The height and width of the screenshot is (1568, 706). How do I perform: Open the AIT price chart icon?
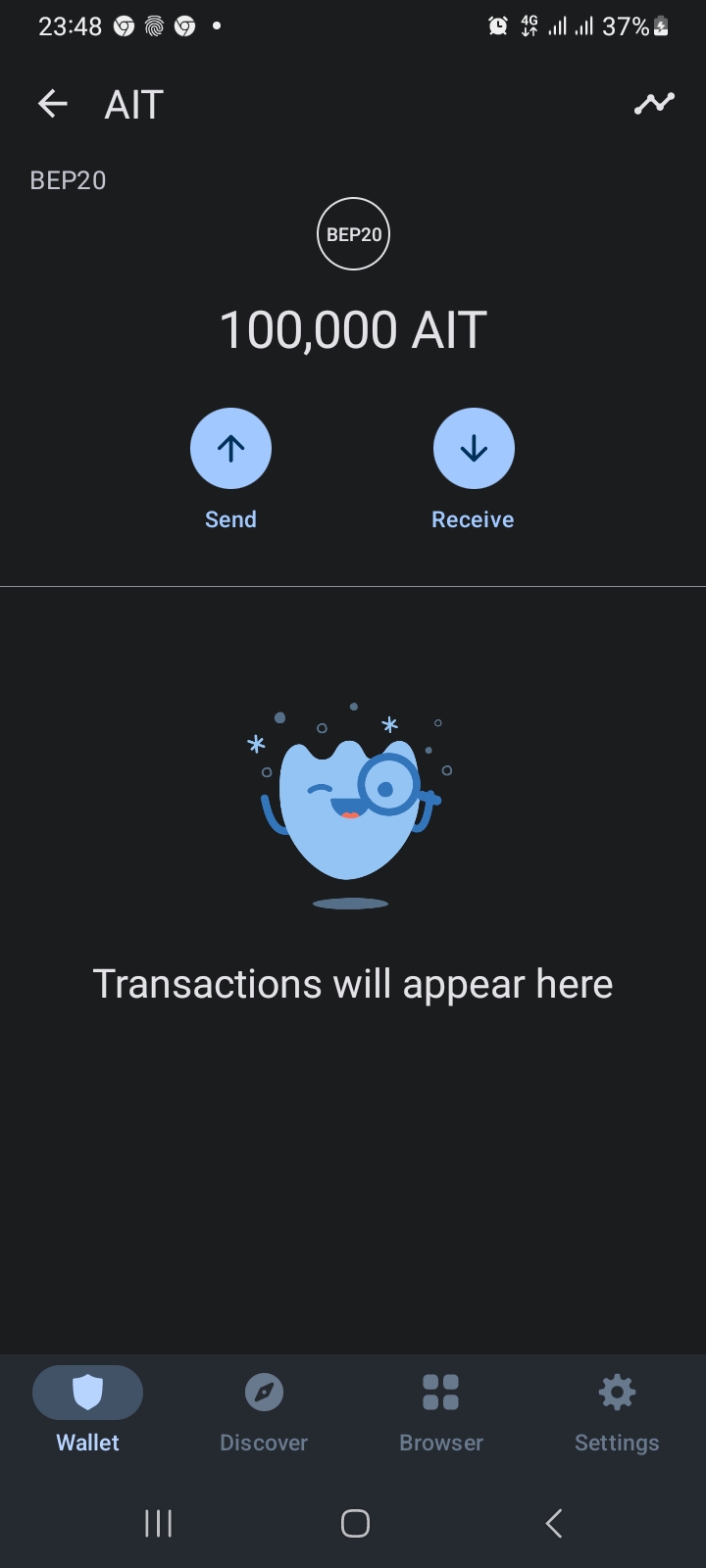654,104
